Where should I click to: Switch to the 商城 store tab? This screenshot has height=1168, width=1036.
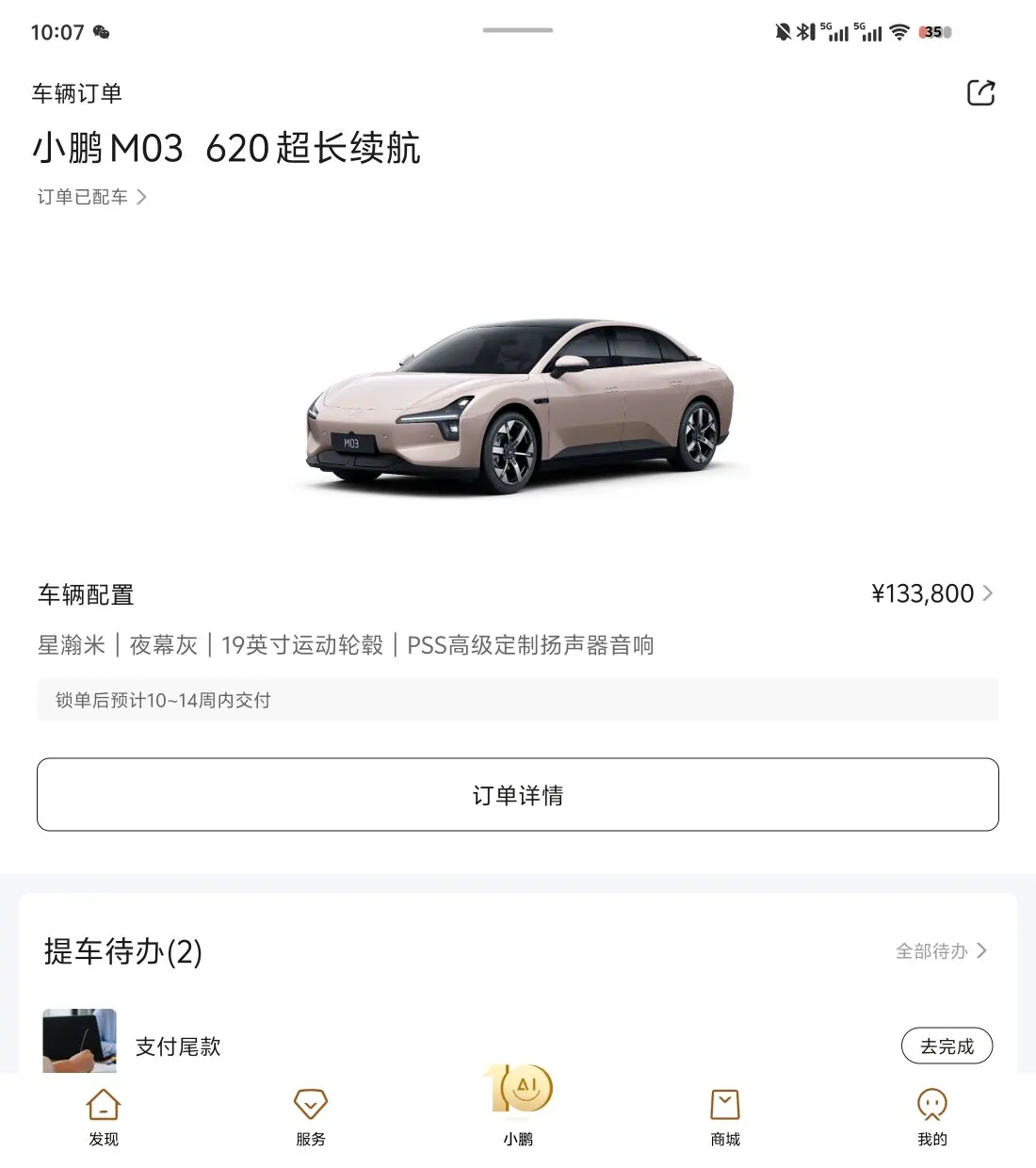725,1116
